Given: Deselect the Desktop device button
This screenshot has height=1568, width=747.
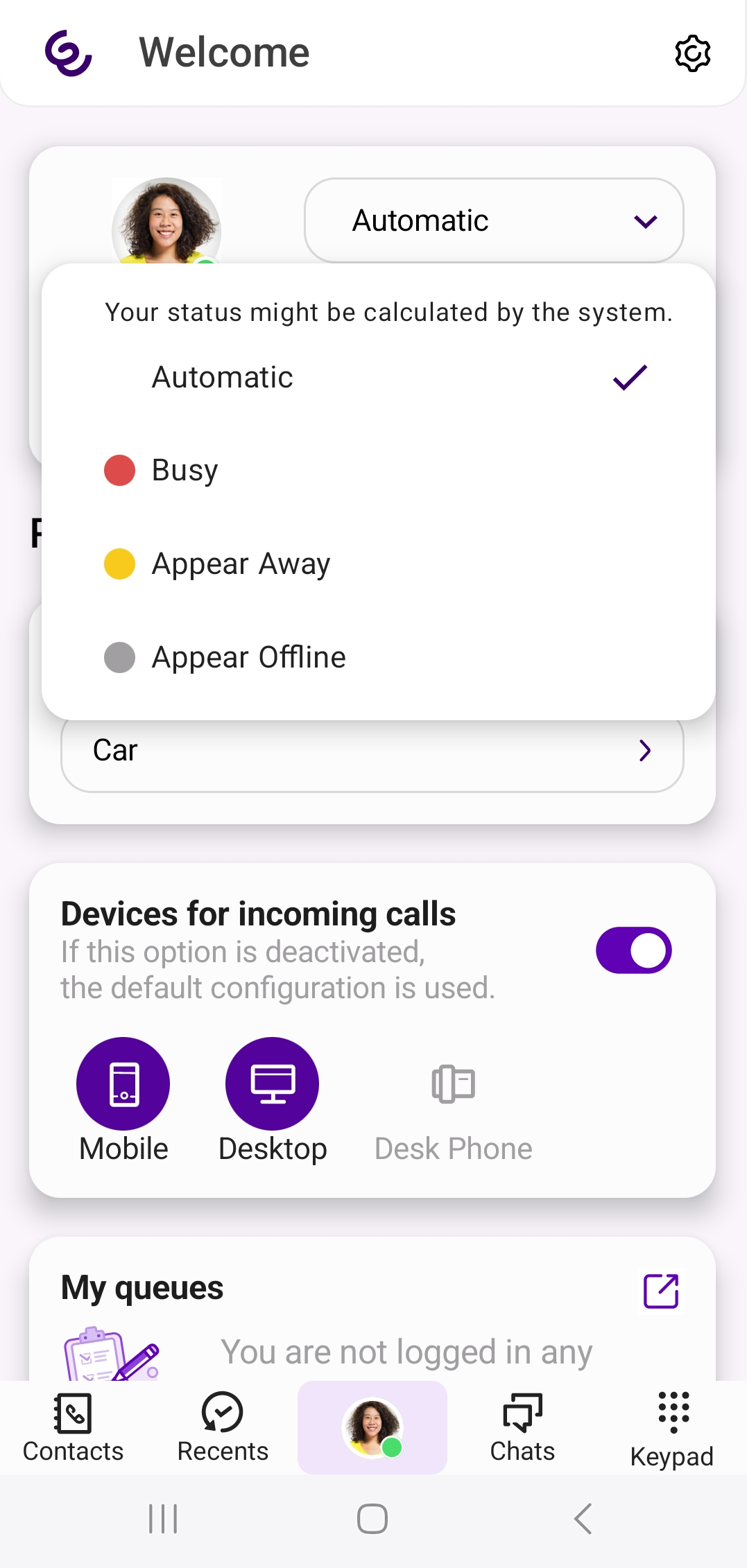Looking at the screenshot, I should click(273, 1083).
